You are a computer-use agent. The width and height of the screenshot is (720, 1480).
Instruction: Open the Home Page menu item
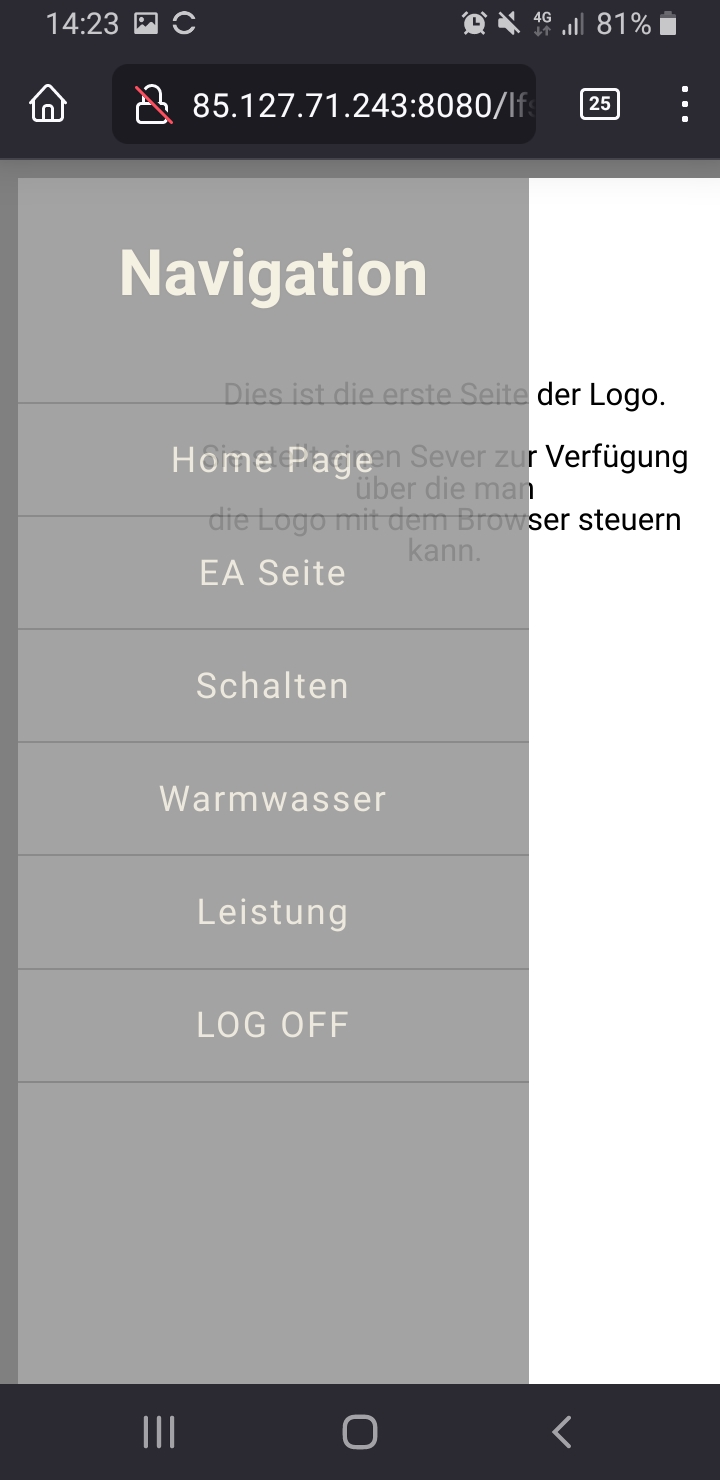click(272, 460)
